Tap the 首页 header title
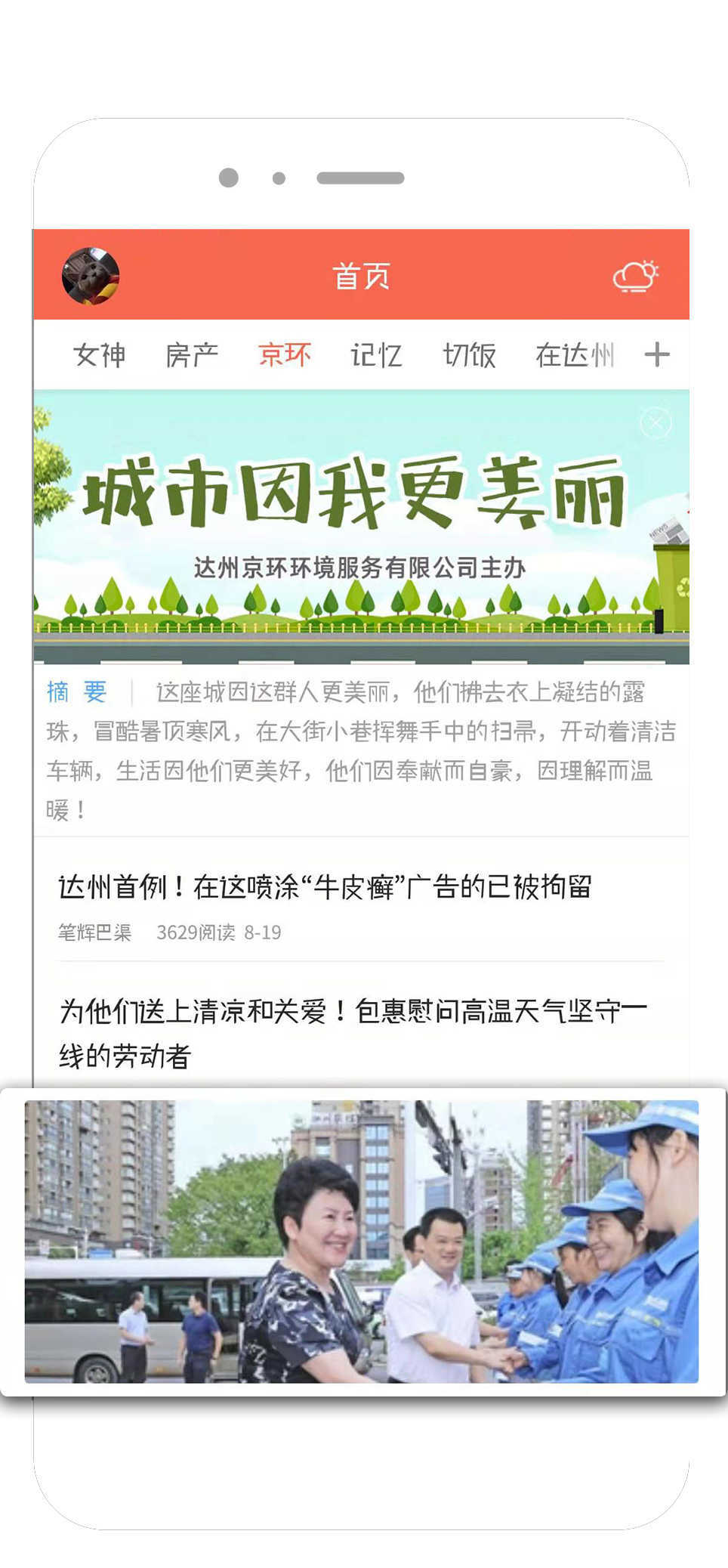The image size is (728, 1568). coord(362,276)
